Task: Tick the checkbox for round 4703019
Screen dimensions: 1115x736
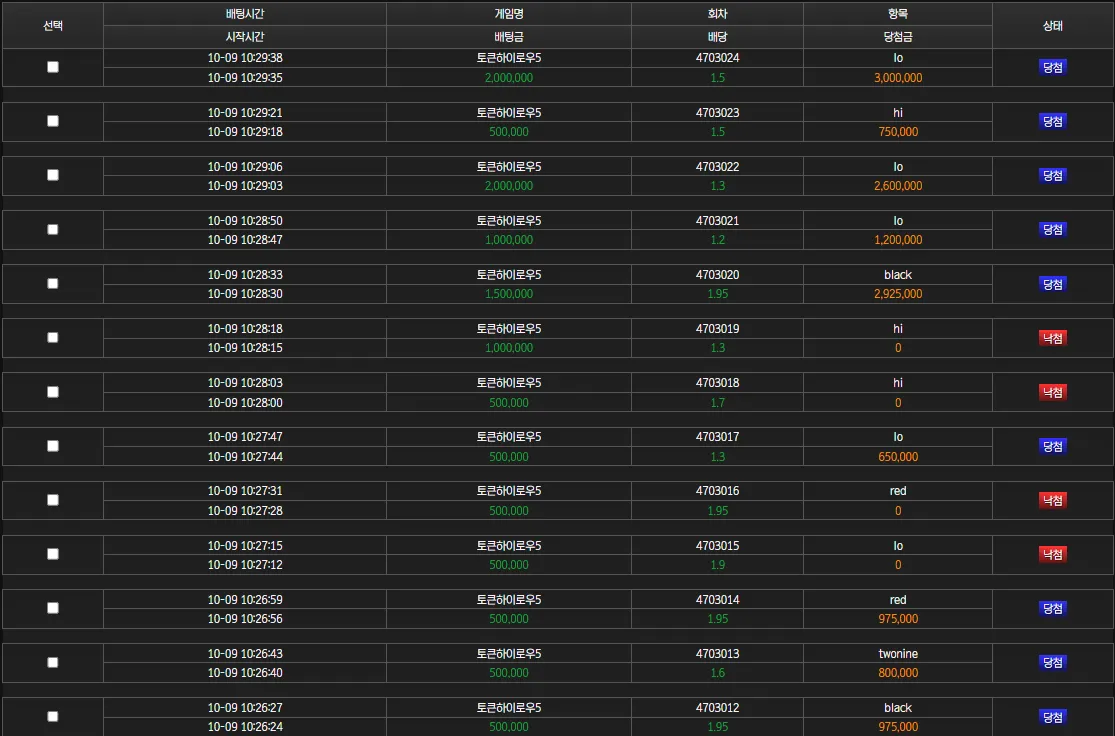Action: point(53,338)
